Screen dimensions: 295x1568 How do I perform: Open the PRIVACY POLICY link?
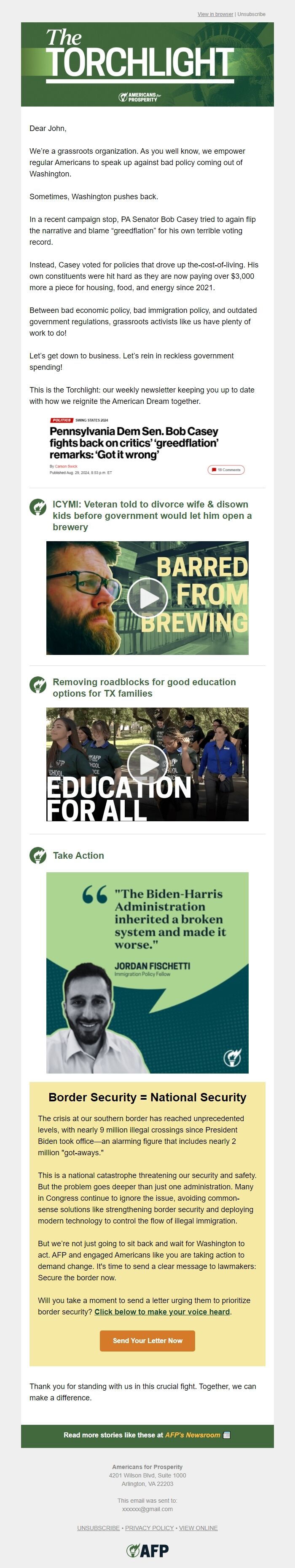pos(149,1528)
